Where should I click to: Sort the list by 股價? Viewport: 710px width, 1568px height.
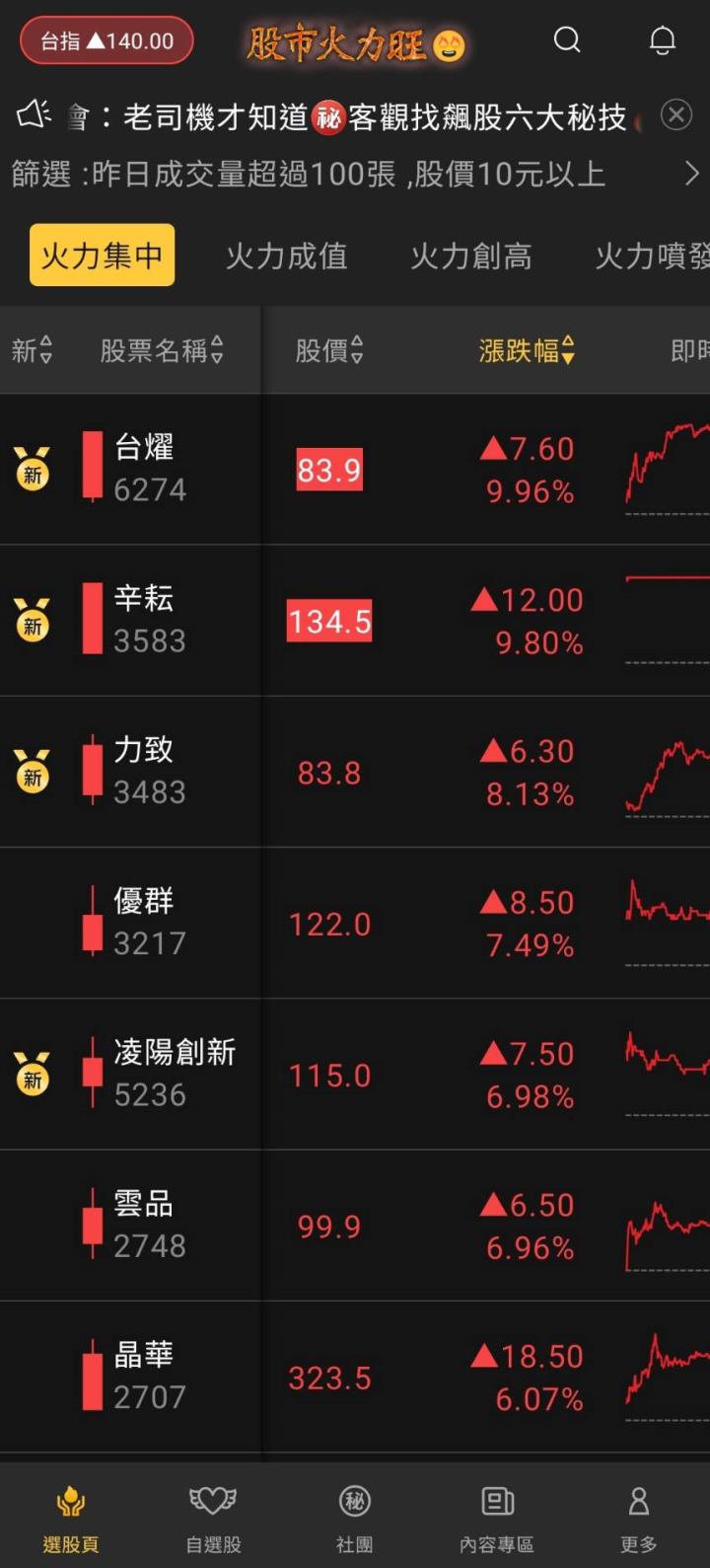tap(329, 350)
